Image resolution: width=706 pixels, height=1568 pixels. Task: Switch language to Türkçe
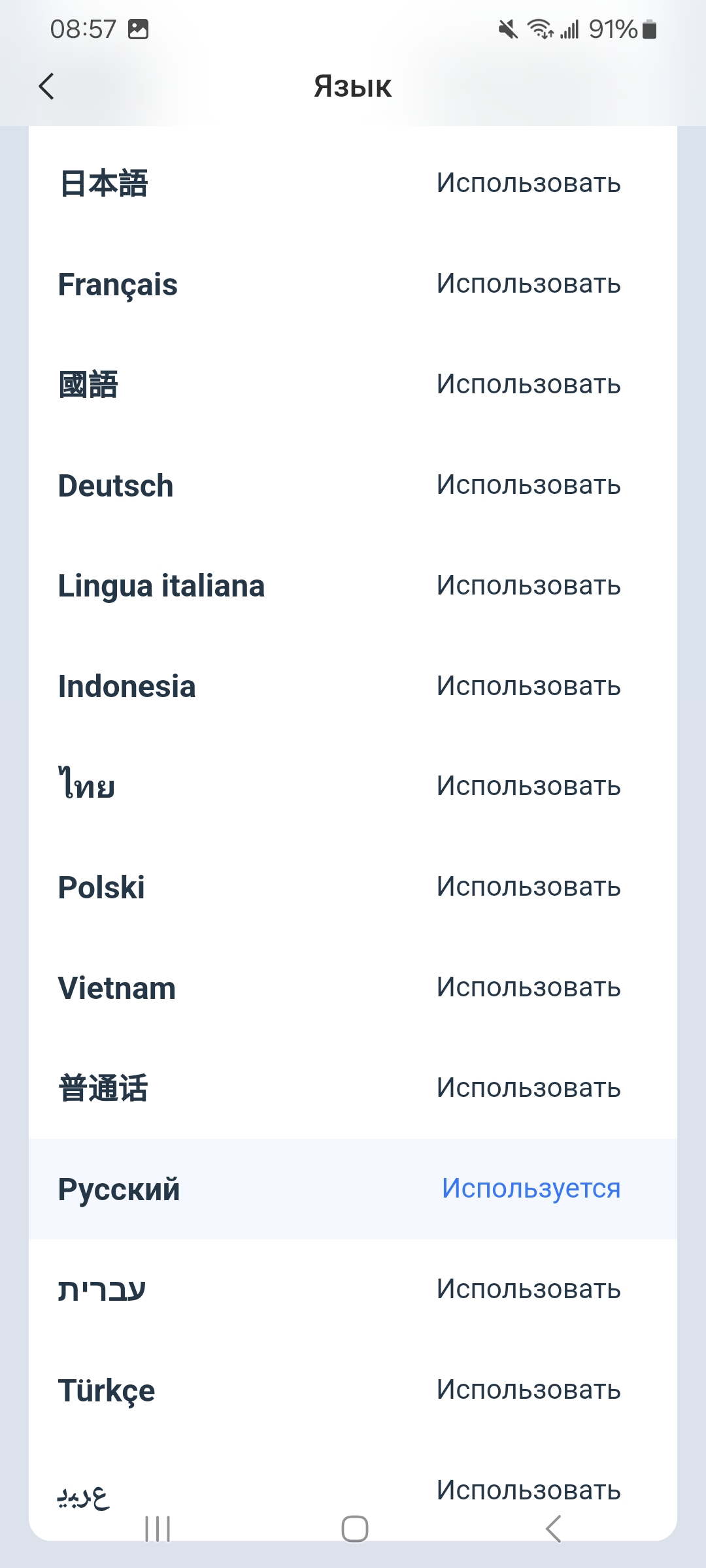pyautogui.click(x=353, y=1390)
